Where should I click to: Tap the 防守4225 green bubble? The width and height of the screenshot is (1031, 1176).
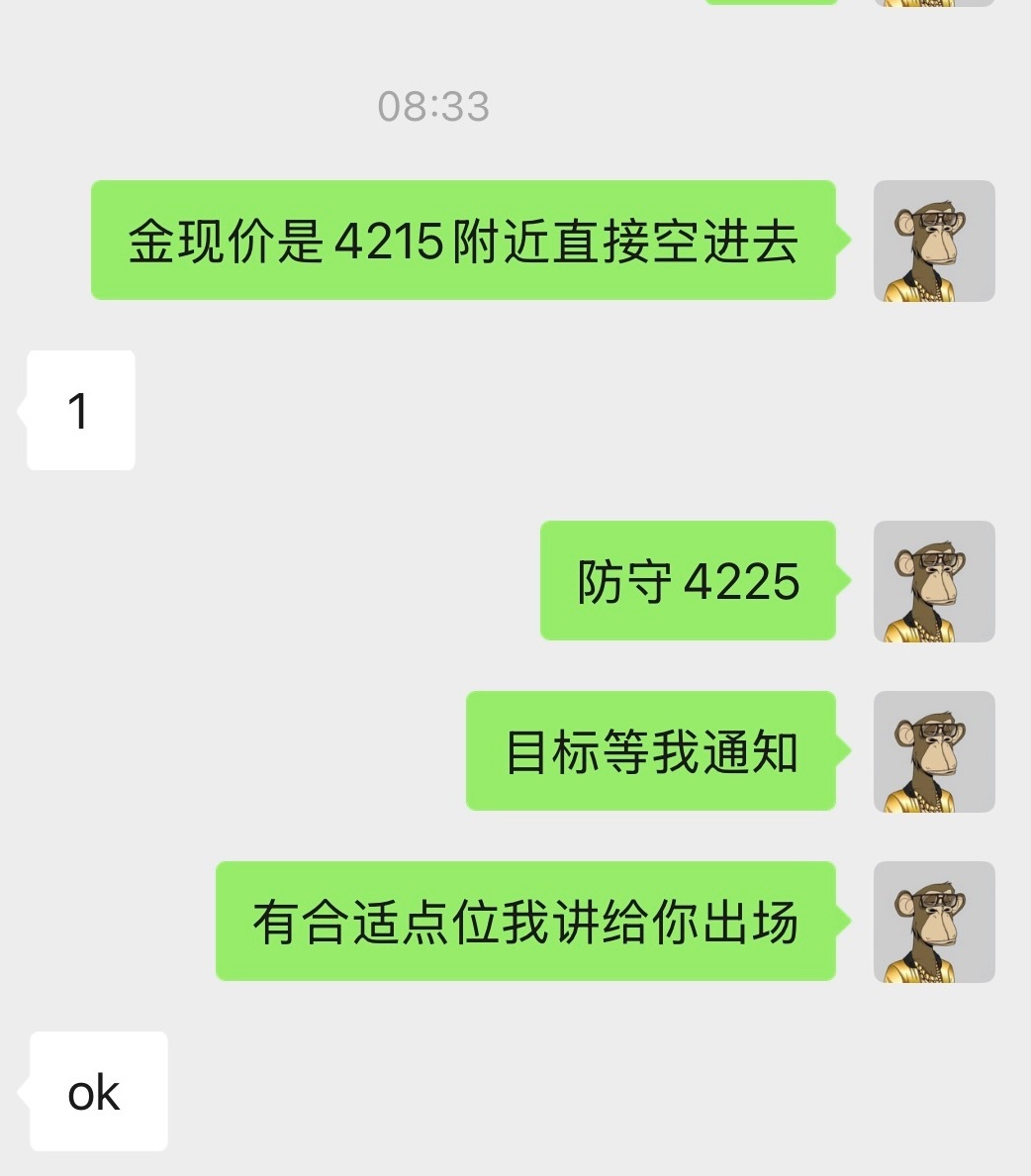pyautogui.click(x=687, y=581)
